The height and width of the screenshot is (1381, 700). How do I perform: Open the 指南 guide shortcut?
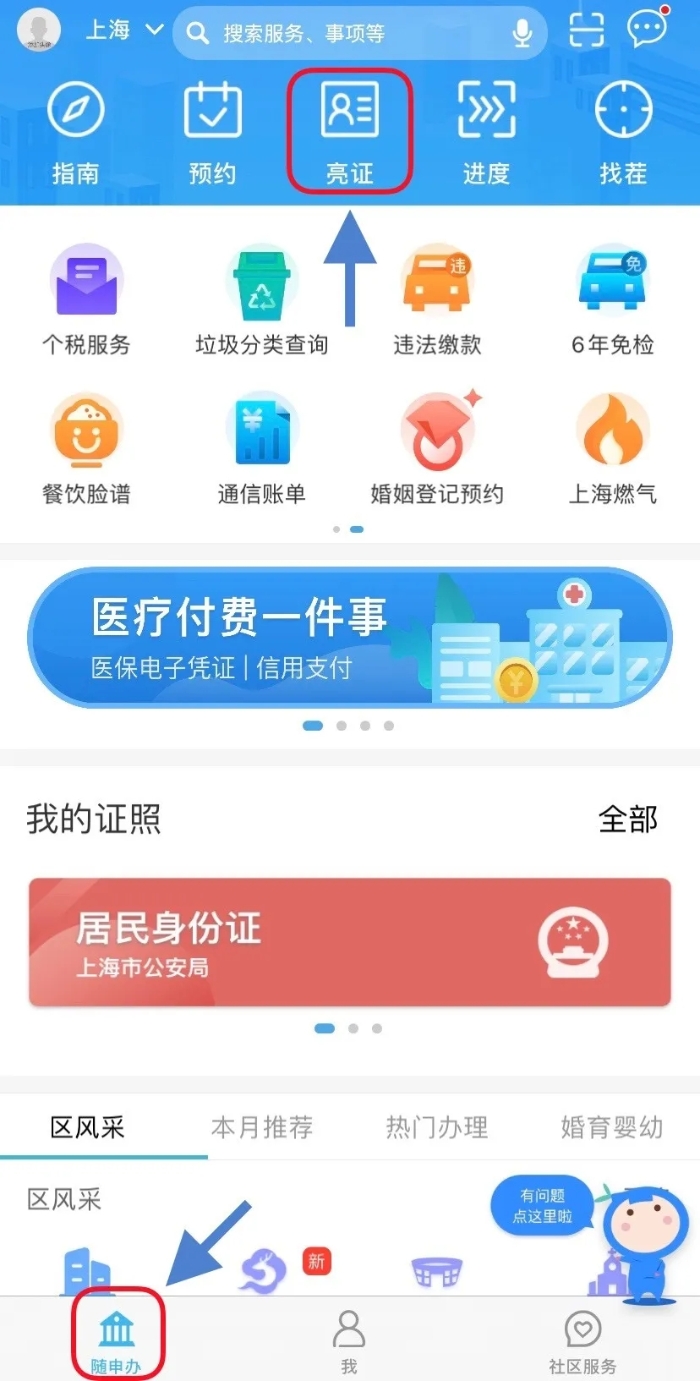pyautogui.click(x=76, y=130)
